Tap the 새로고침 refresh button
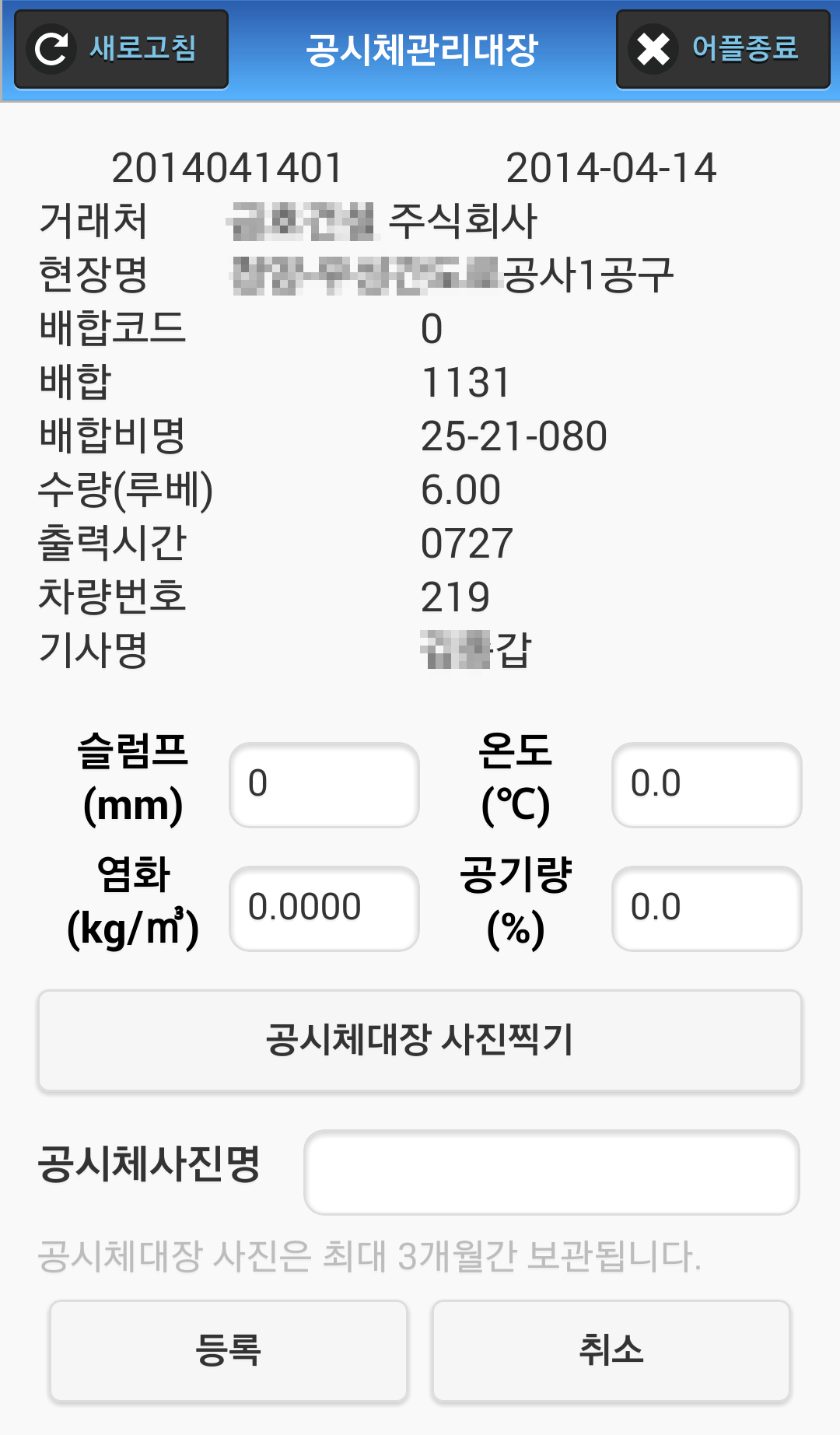 click(121, 49)
